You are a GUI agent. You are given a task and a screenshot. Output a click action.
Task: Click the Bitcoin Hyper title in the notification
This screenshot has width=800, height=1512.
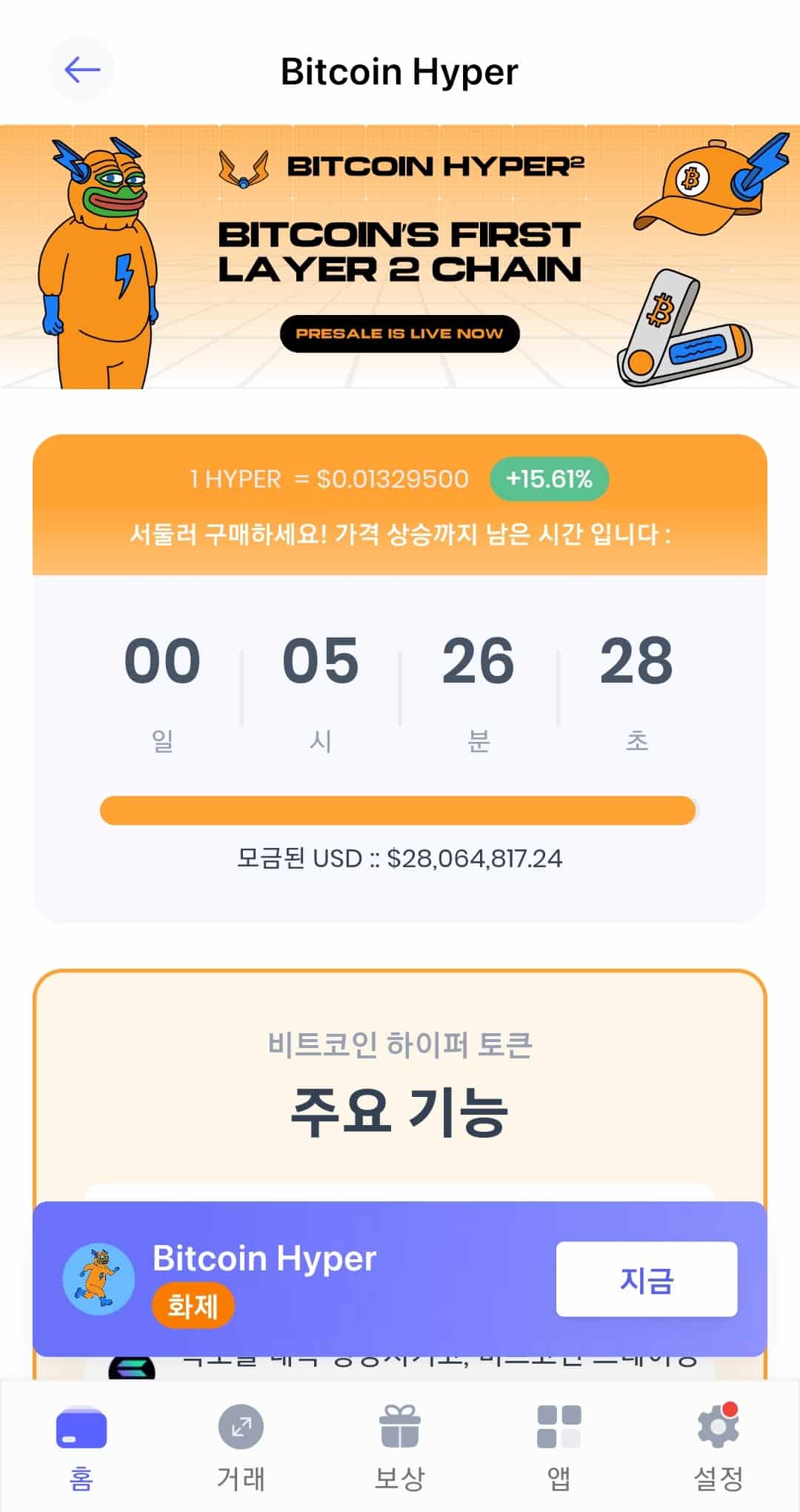[264, 1258]
